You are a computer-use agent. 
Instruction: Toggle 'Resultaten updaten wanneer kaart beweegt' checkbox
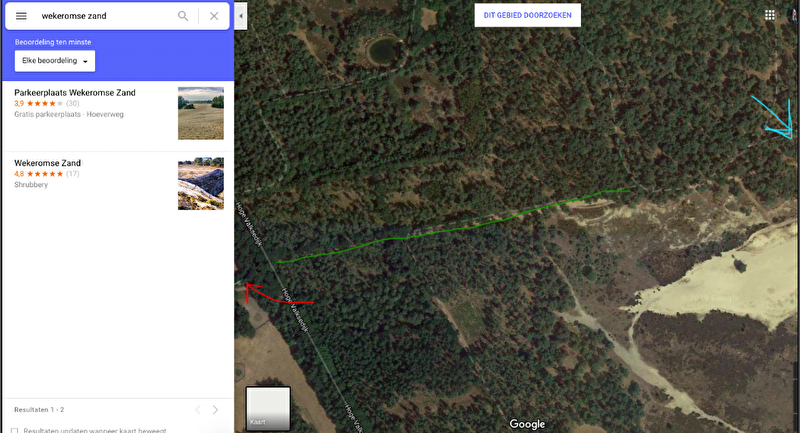(x=14, y=430)
